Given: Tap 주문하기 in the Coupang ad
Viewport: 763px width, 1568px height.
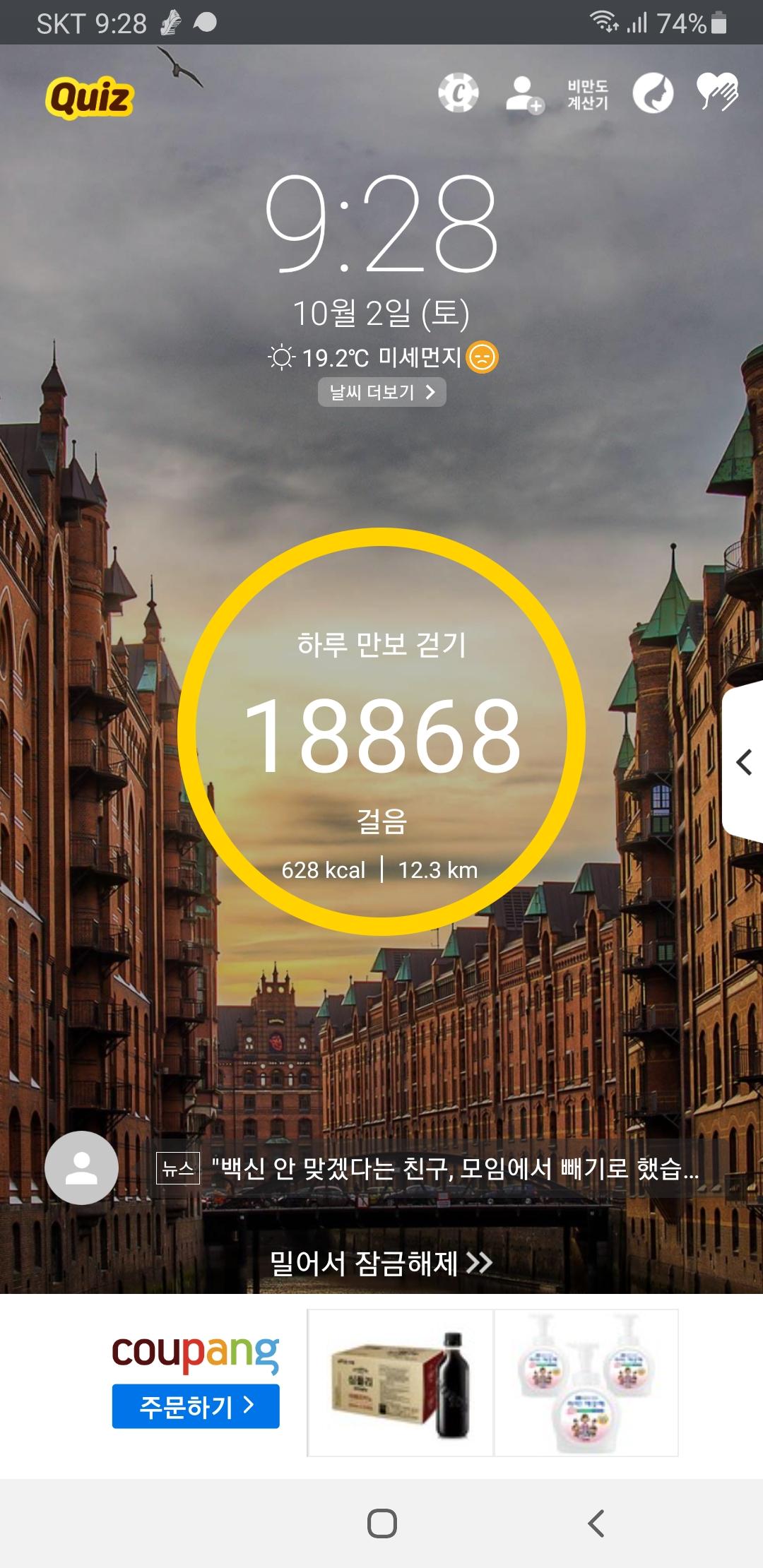Looking at the screenshot, I should [x=196, y=1406].
